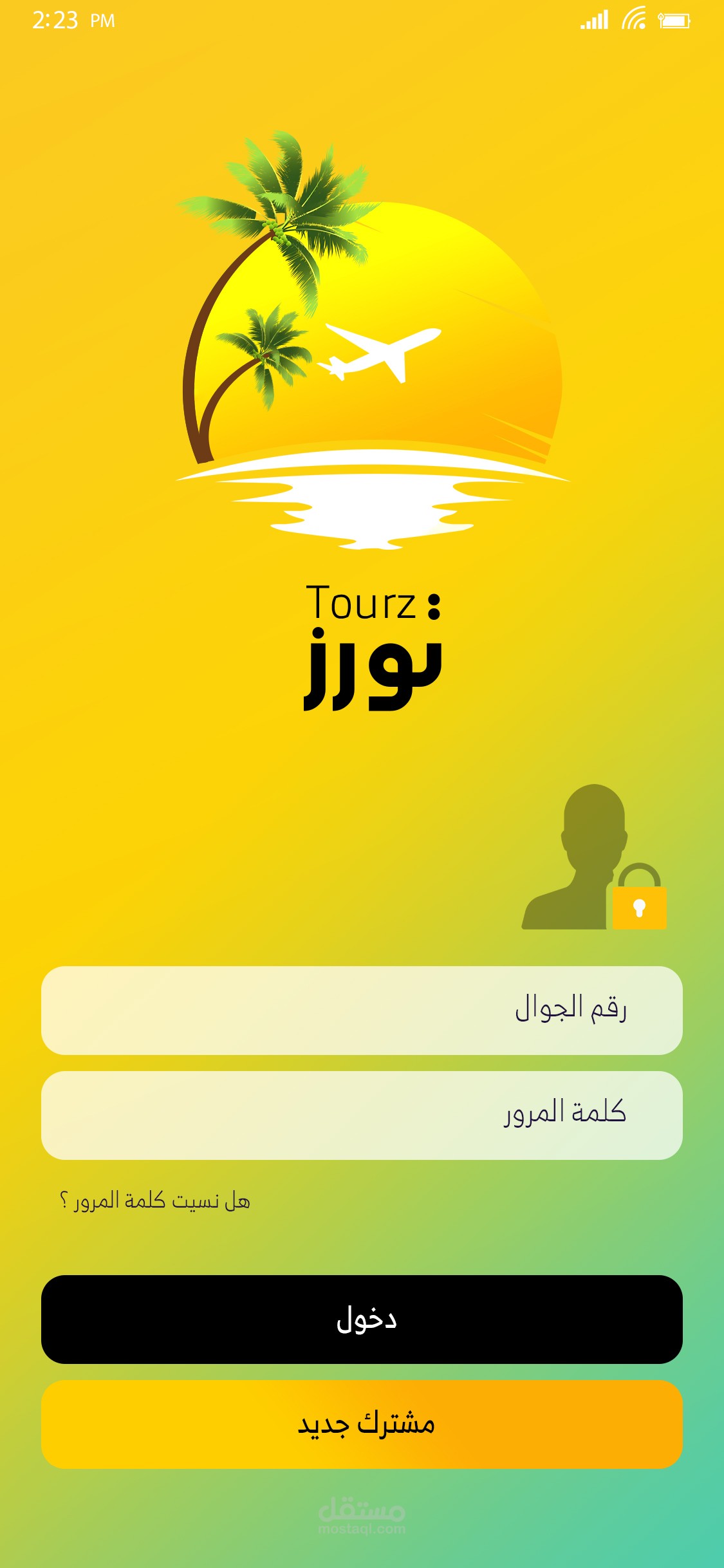
Task: Focus the password field (كلمة المرور)
Action: pyautogui.click(x=362, y=1115)
